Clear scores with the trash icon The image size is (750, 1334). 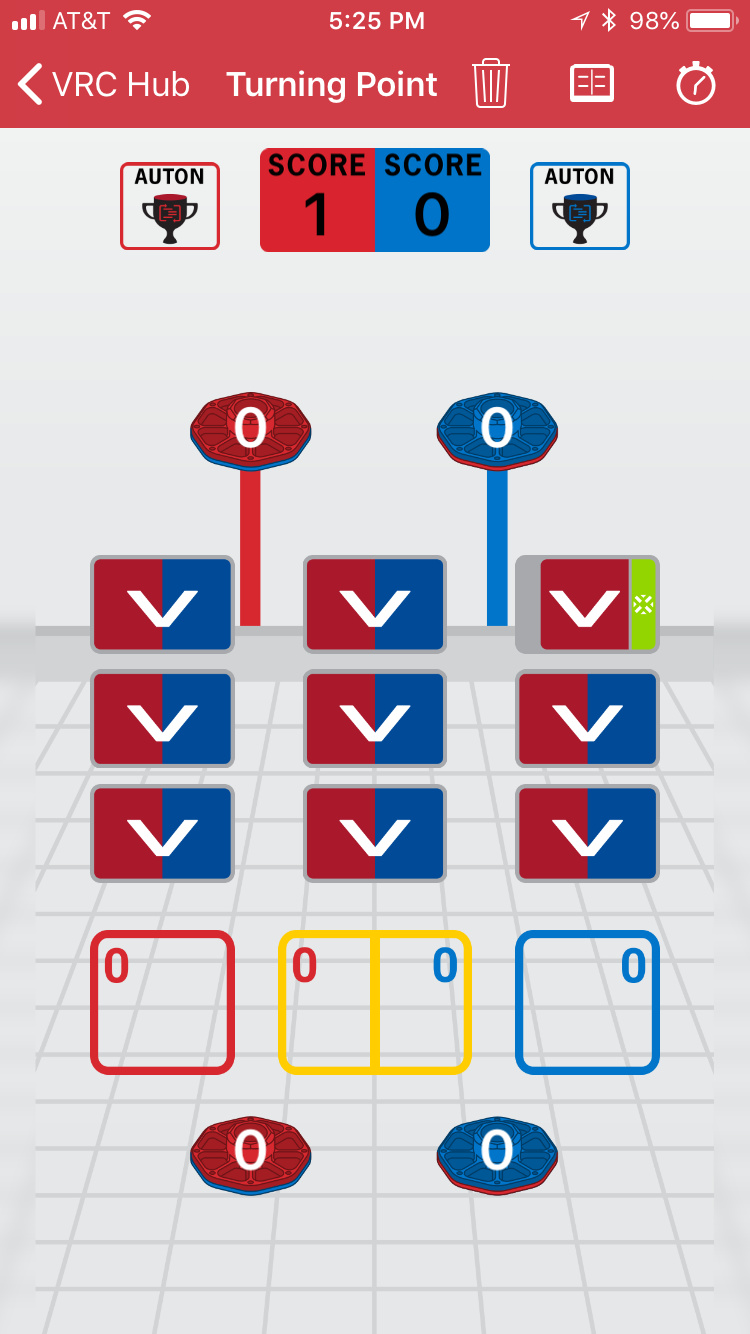pyautogui.click(x=491, y=83)
